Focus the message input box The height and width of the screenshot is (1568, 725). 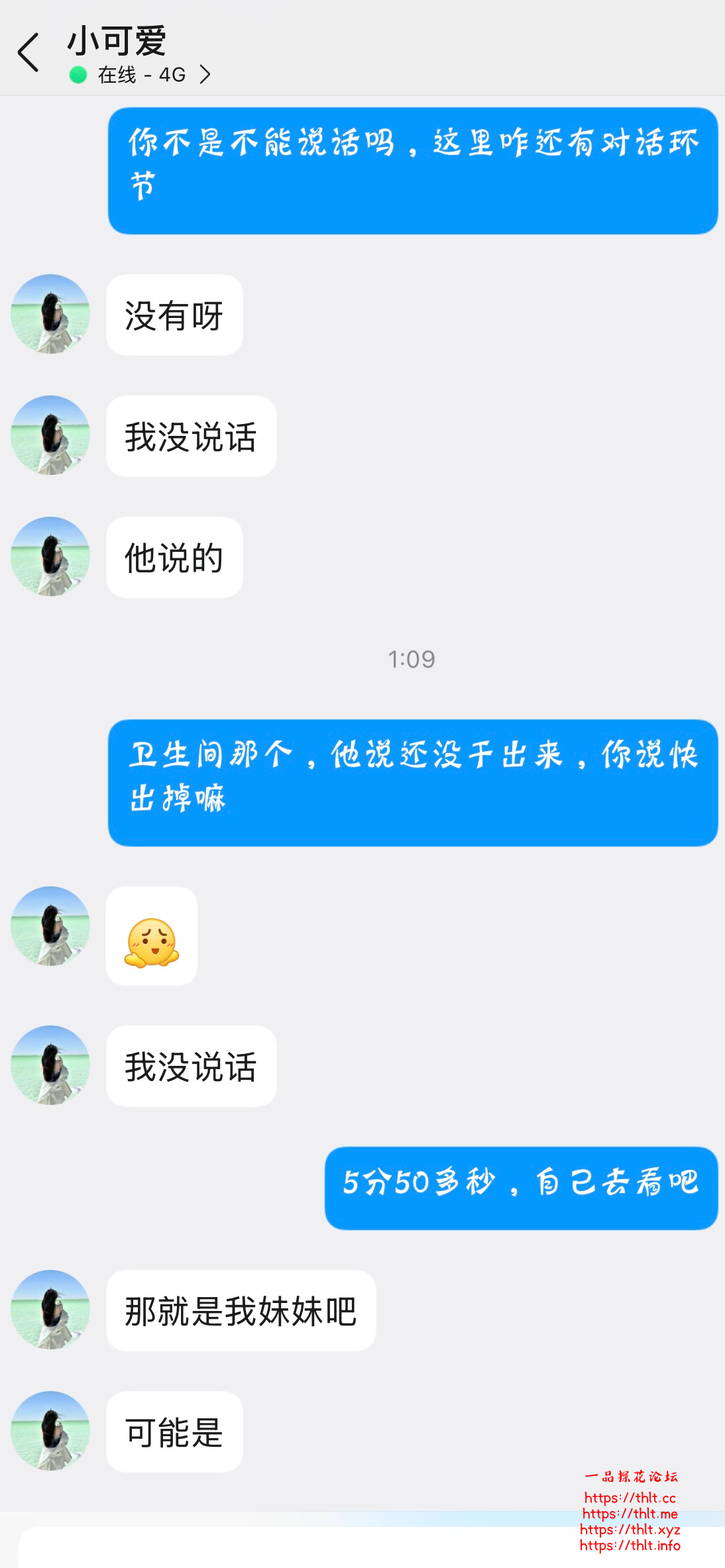pyautogui.click(x=298, y=1549)
